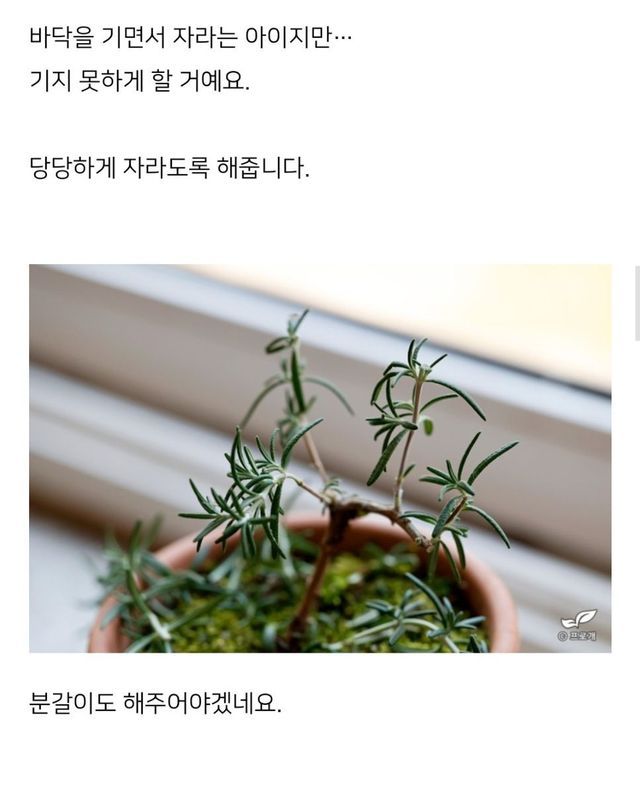The image size is (640, 799).
Task: Open the rosemary plant photo
Action: click(x=320, y=458)
